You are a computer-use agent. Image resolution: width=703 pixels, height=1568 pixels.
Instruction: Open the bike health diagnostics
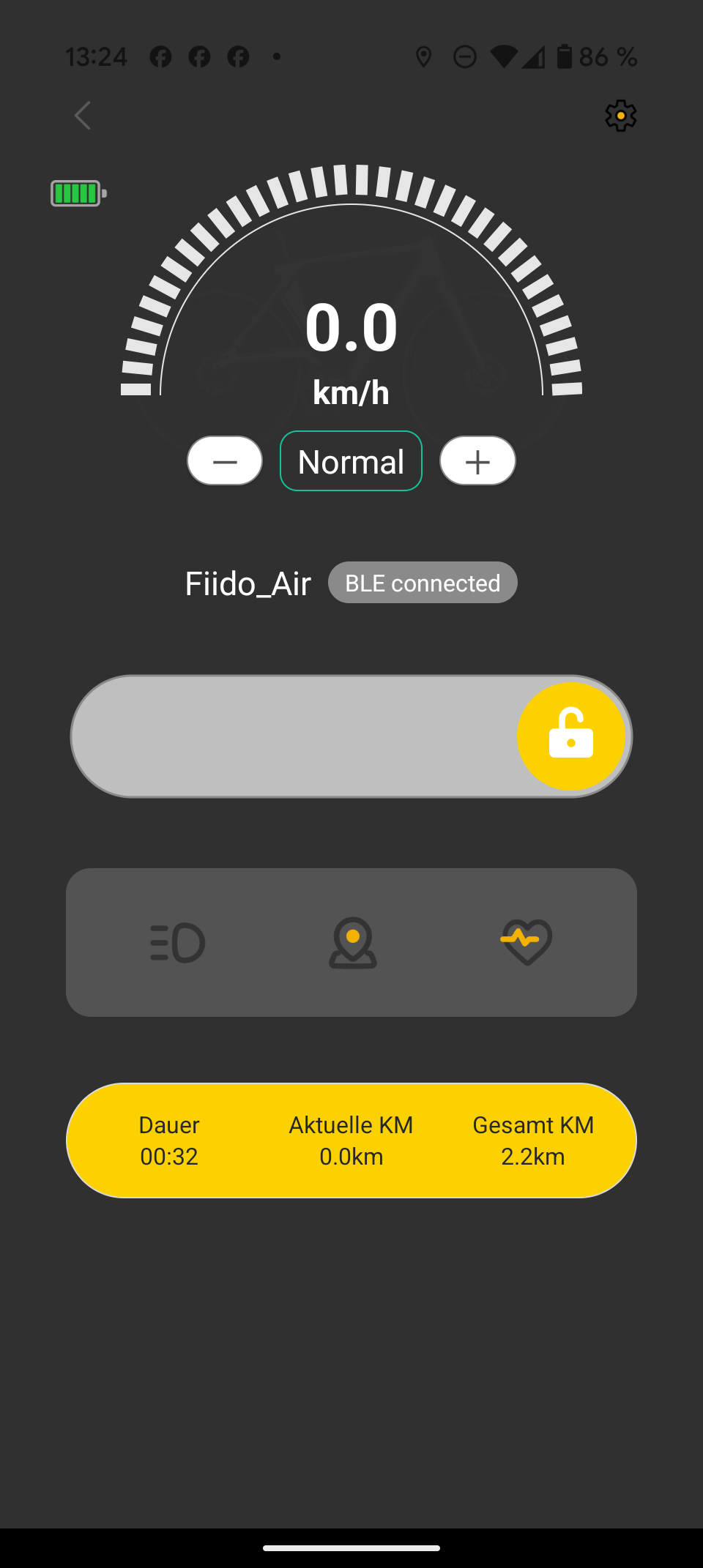pyautogui.click(x=526, y=942)
